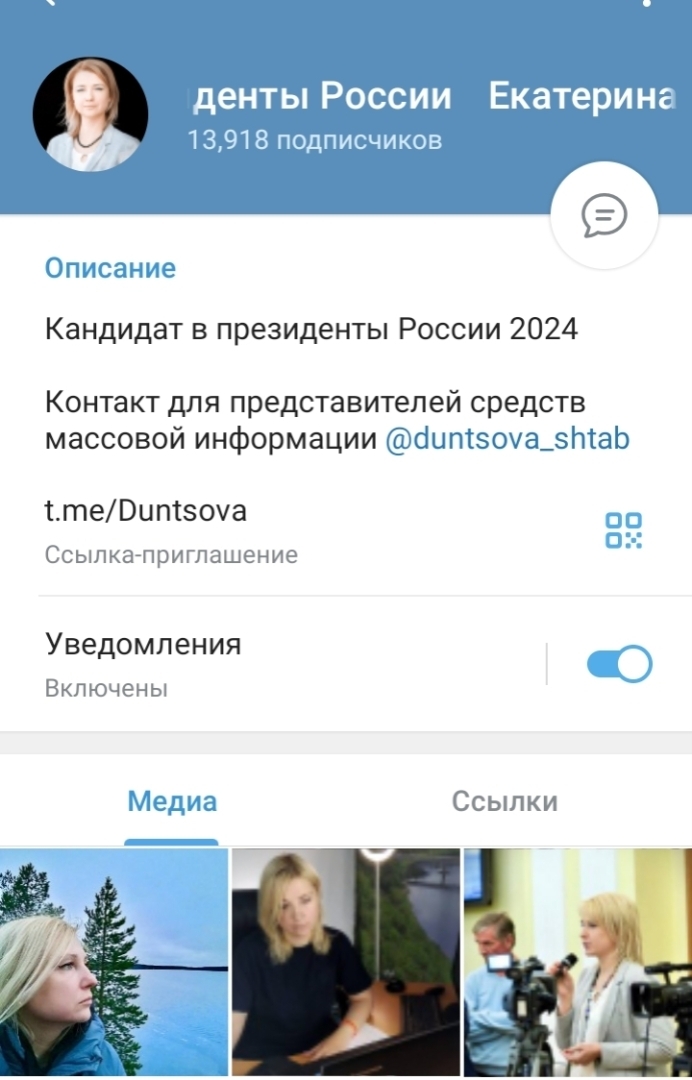This screenshot has height=1080, width=692.
Task: Show the QR code for the invite link
Action: (x=623, y=530)
